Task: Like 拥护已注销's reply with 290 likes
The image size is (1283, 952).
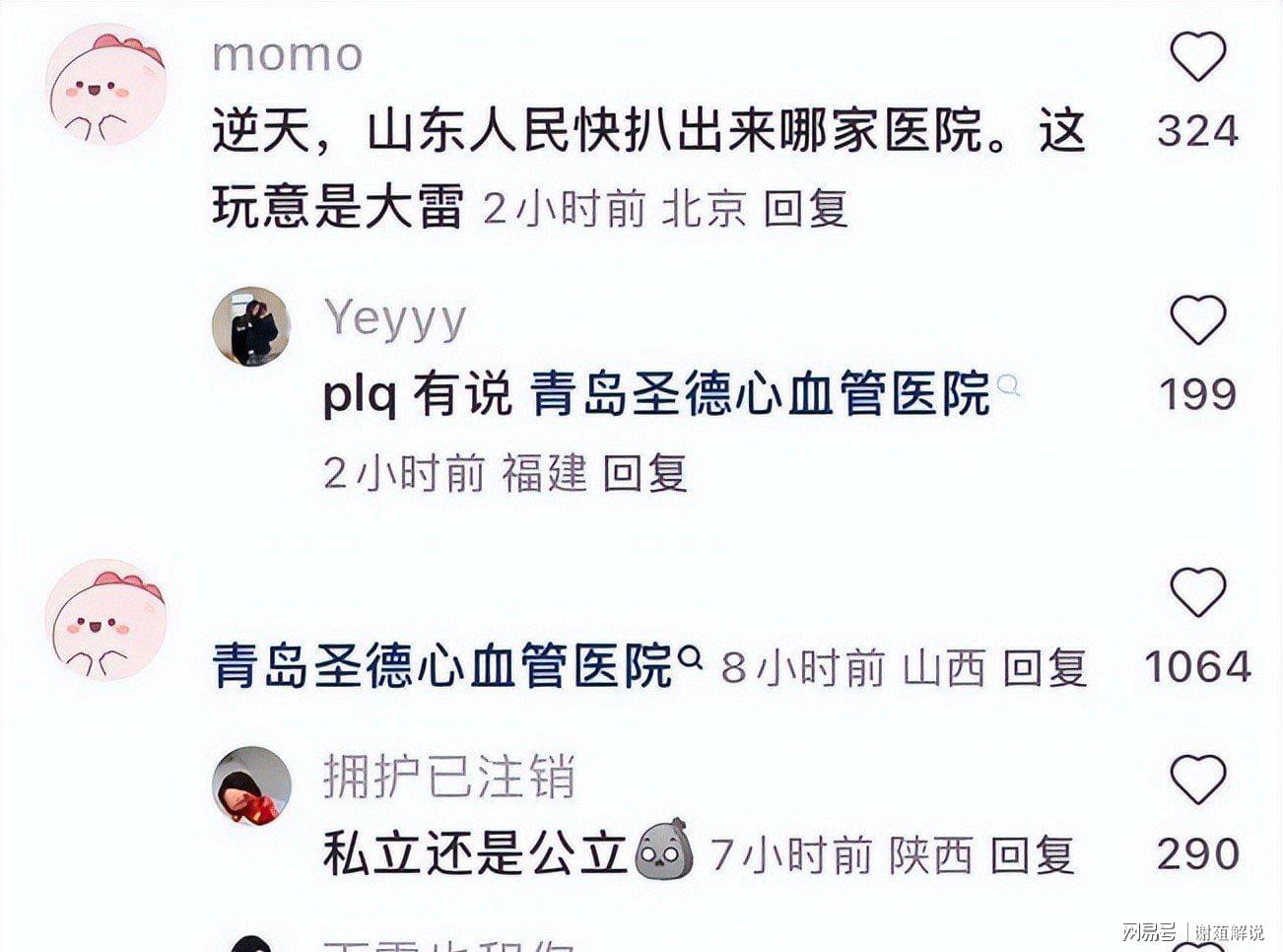Action: coord(1197,780)
